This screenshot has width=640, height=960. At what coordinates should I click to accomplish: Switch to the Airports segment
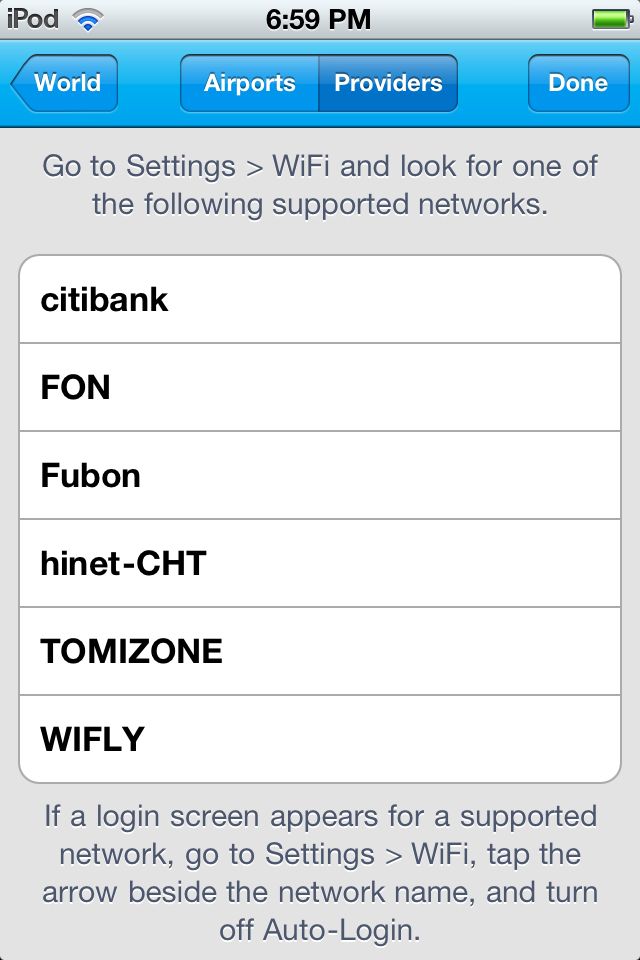tap(250, 83)
